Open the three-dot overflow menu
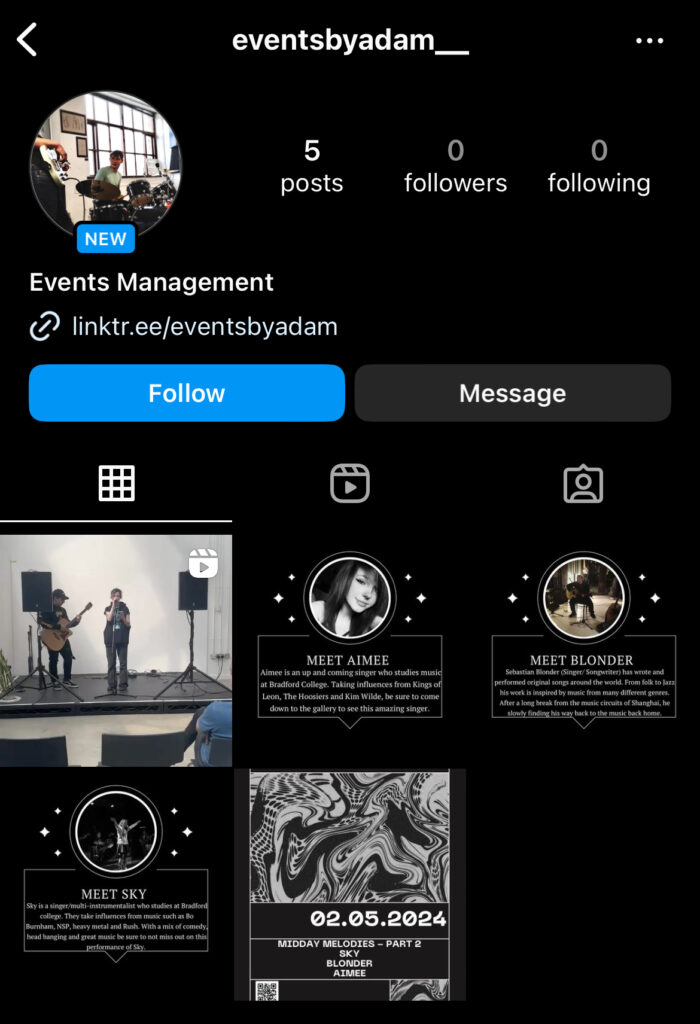Image resolution: width=700 pixels, height=1024 pixels. click(649, 41)
